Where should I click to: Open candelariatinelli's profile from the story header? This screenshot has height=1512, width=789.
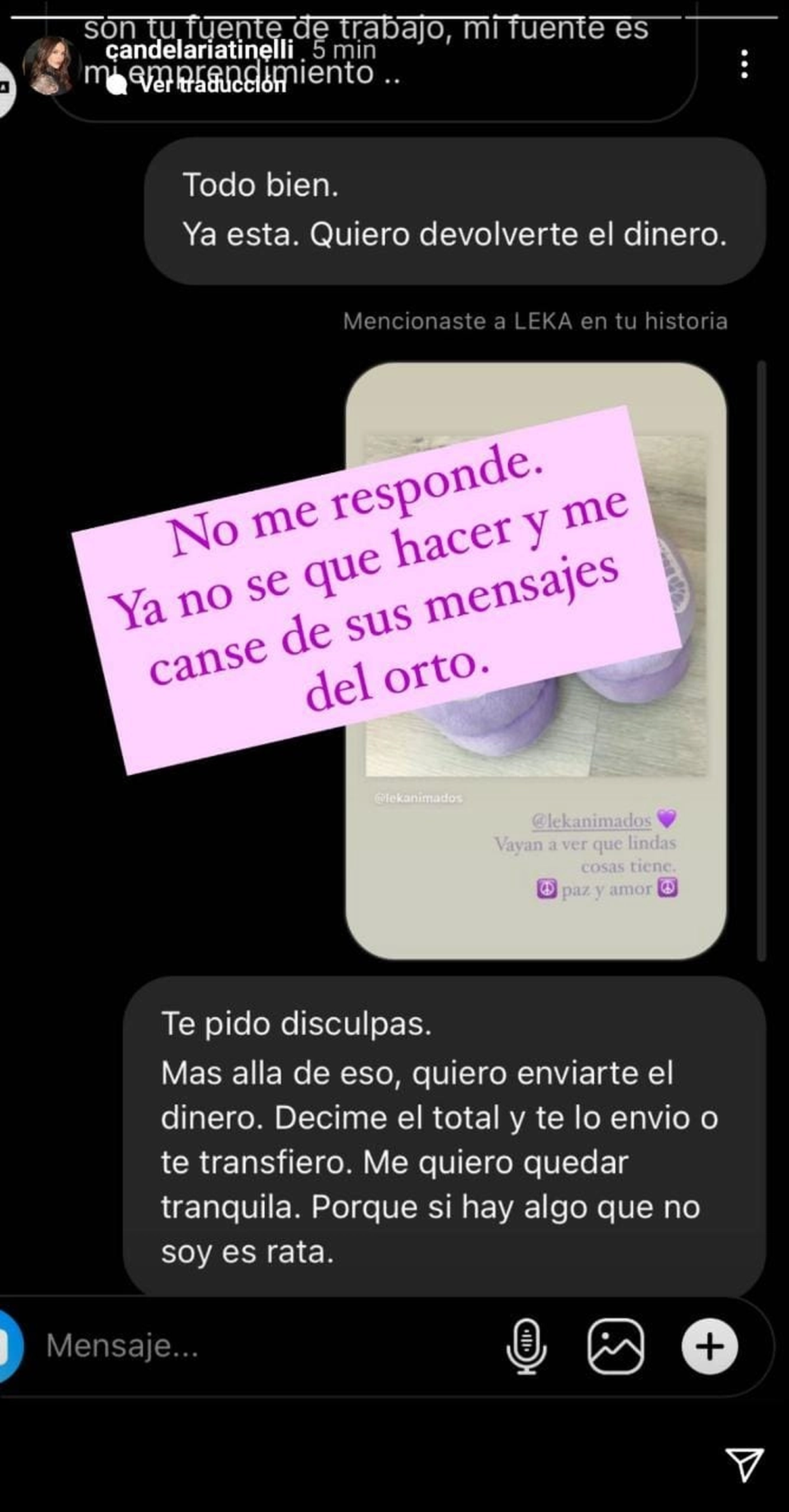199,50
